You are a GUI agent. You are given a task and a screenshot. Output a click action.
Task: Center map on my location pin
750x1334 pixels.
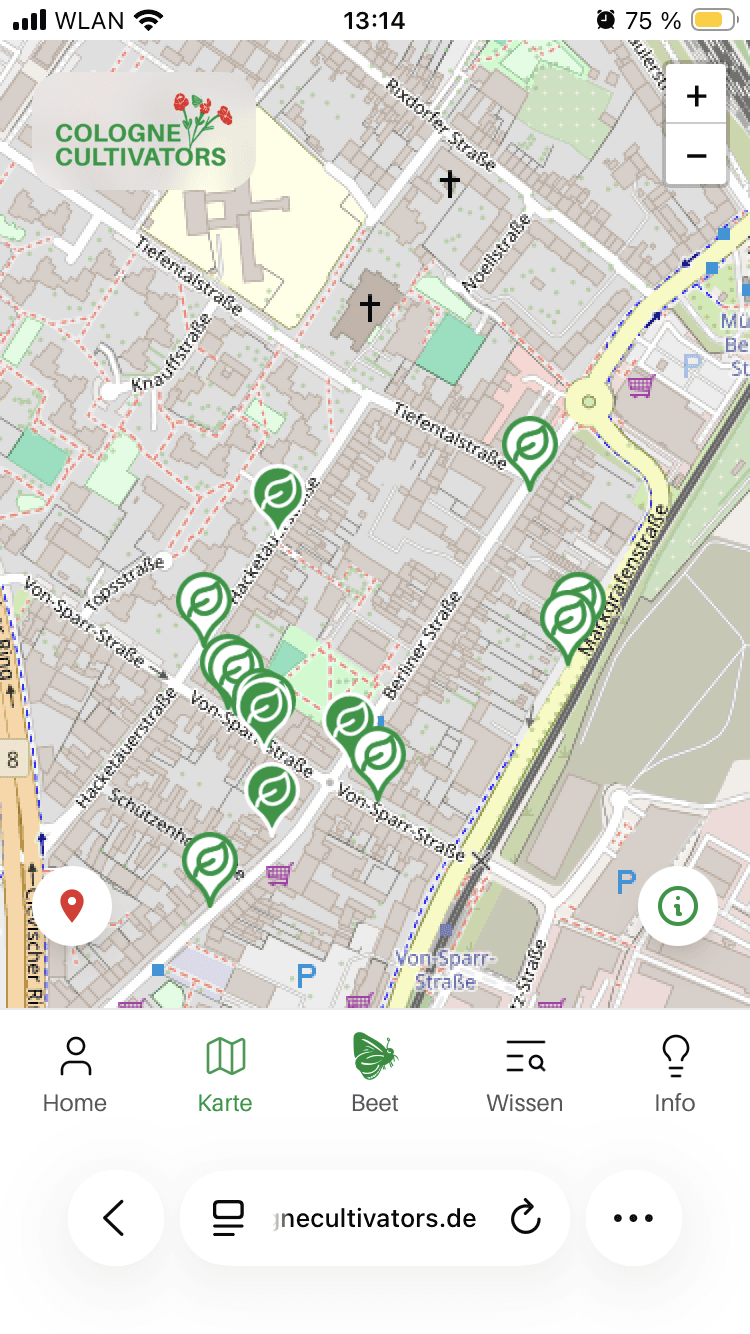(x=71, y=906)
